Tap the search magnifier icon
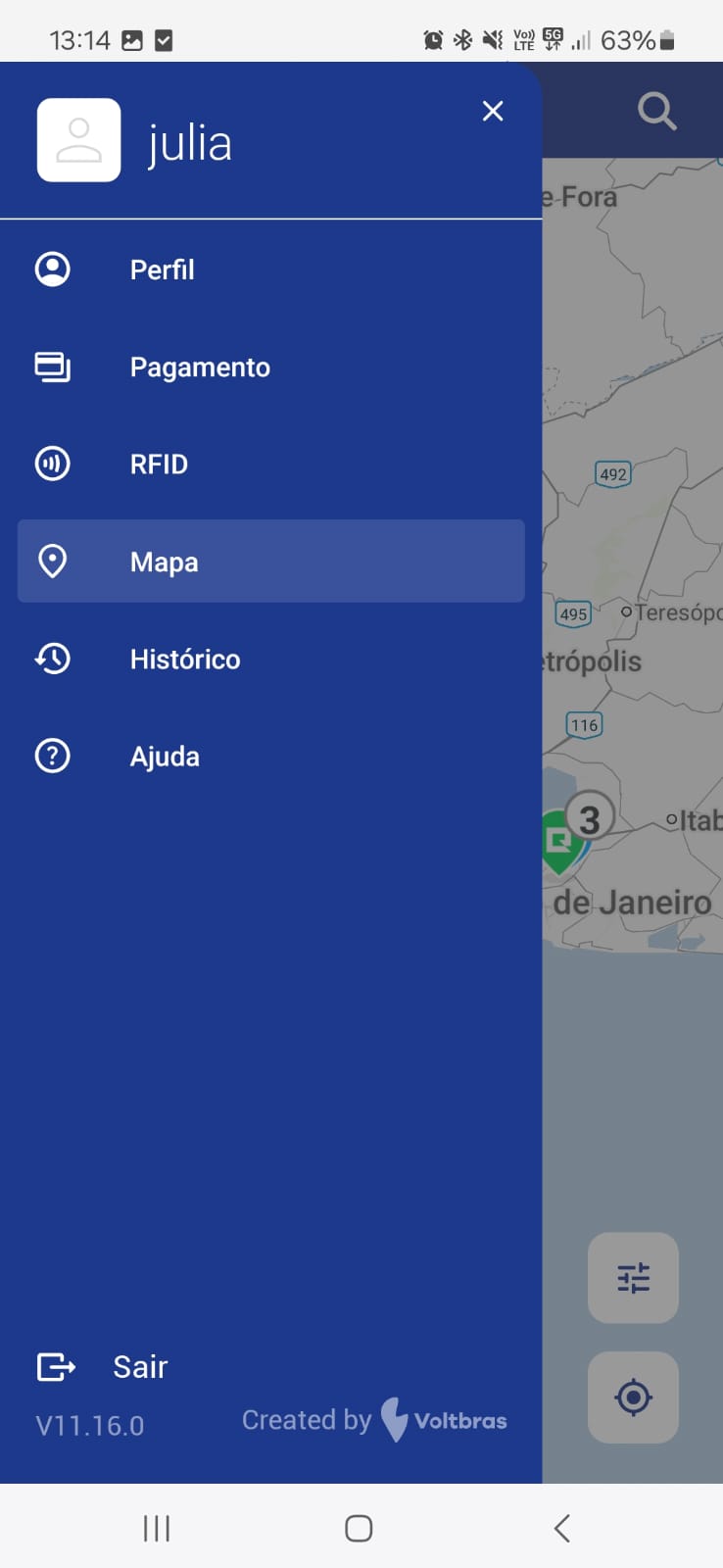 point(656,112)
